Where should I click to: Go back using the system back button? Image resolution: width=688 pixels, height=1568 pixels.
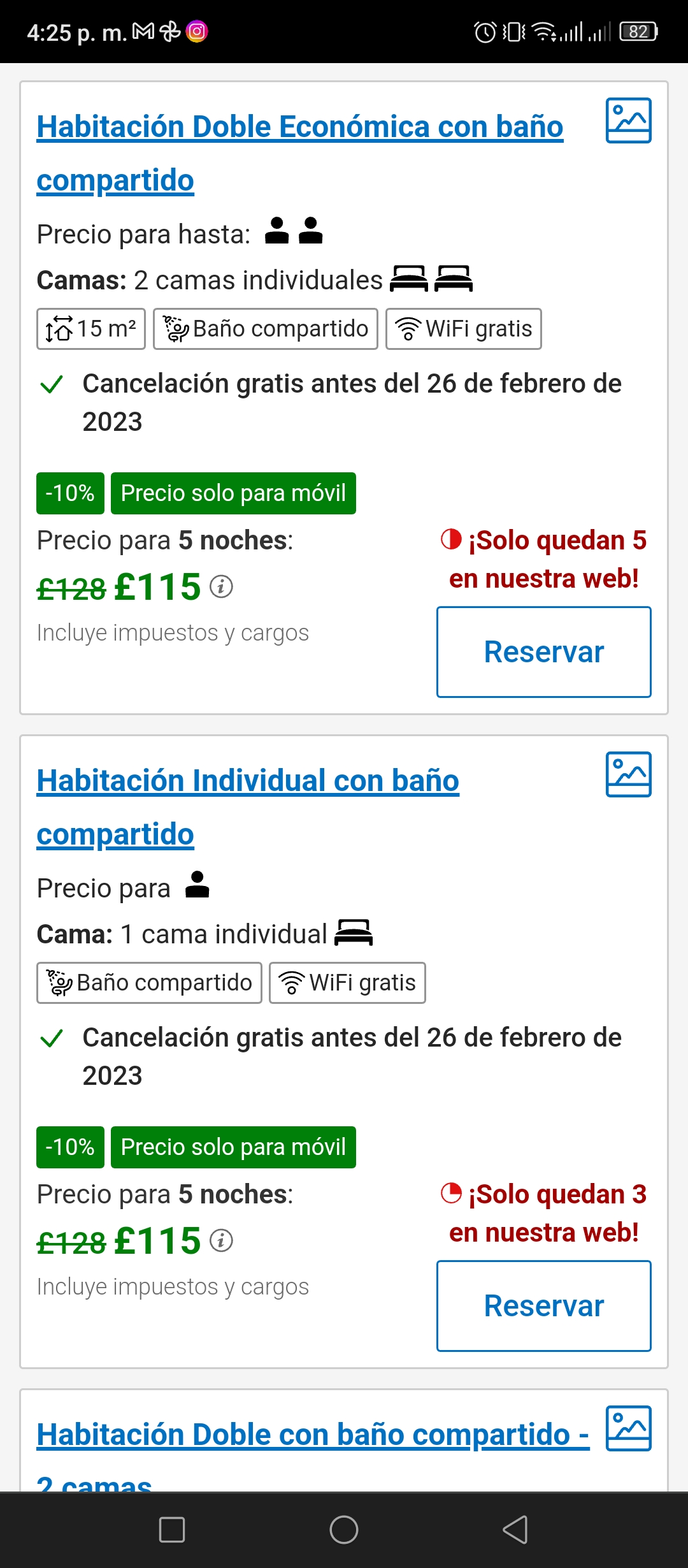[x=515, y=1529]
